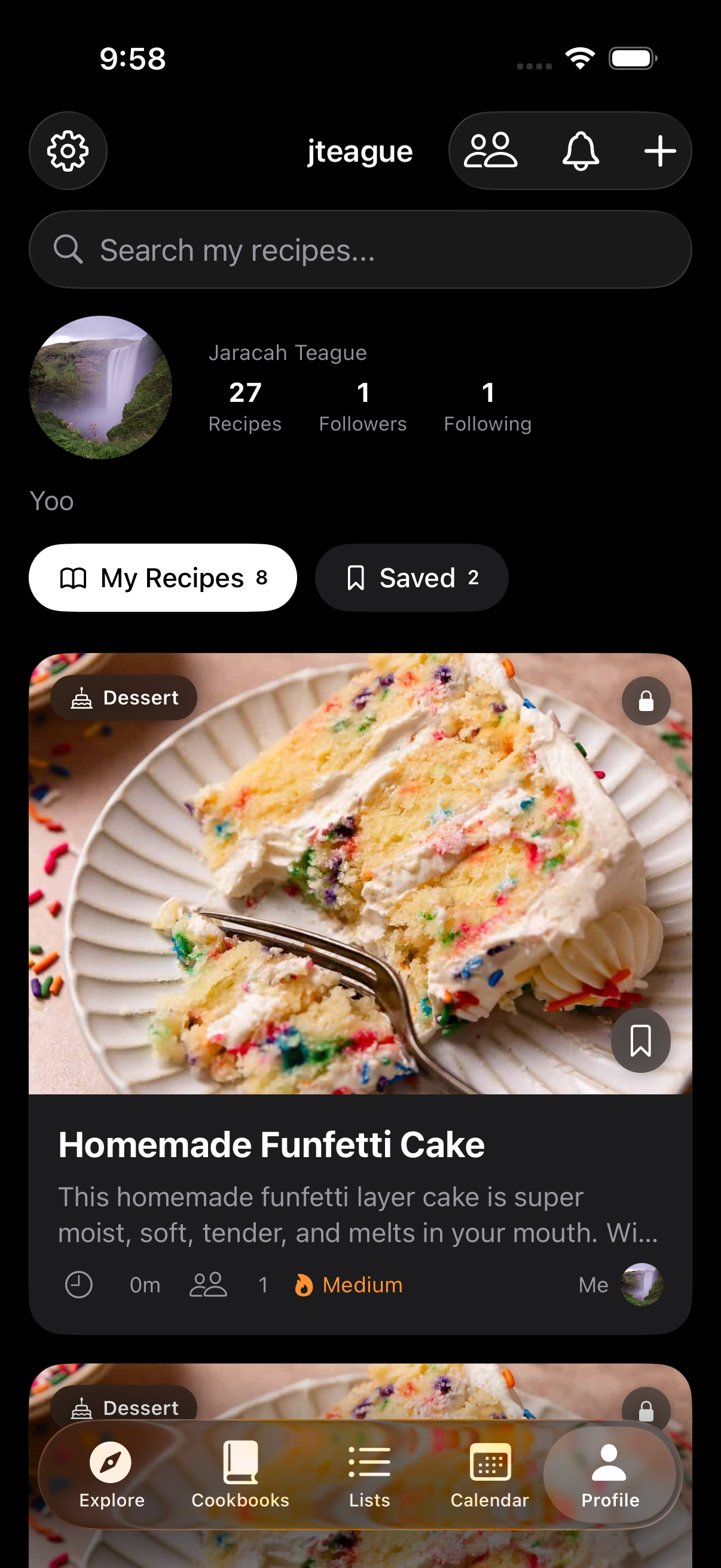Image resolution: width=721 pixels, height=1568 pixels.
Task: Switch to the My Recipes tab
Action: 163,578
